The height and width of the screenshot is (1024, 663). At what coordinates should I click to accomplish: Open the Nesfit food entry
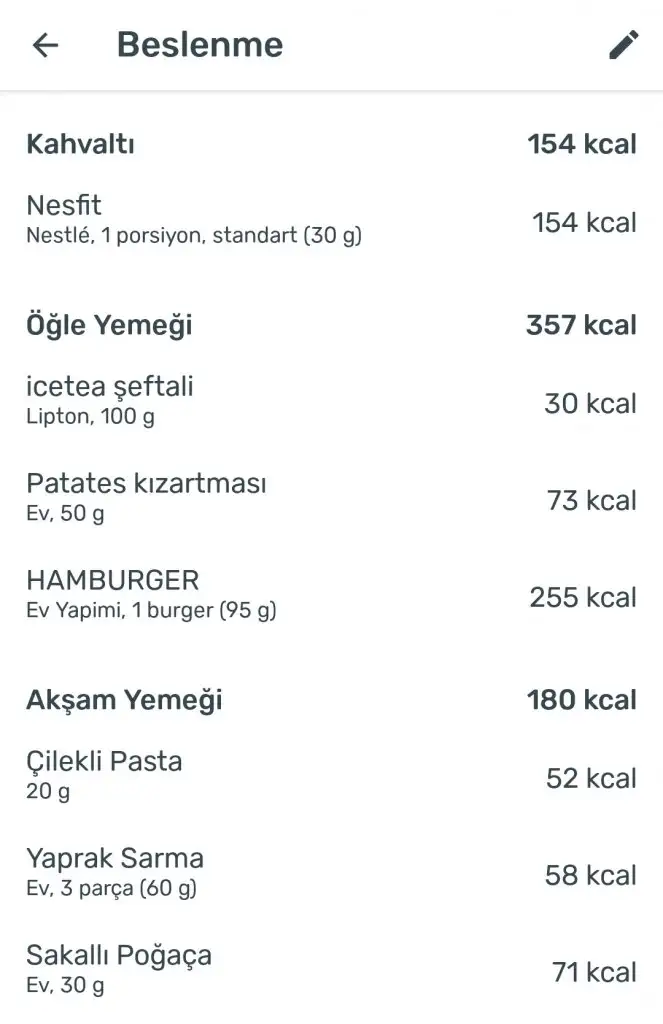(x=330, y=220)
